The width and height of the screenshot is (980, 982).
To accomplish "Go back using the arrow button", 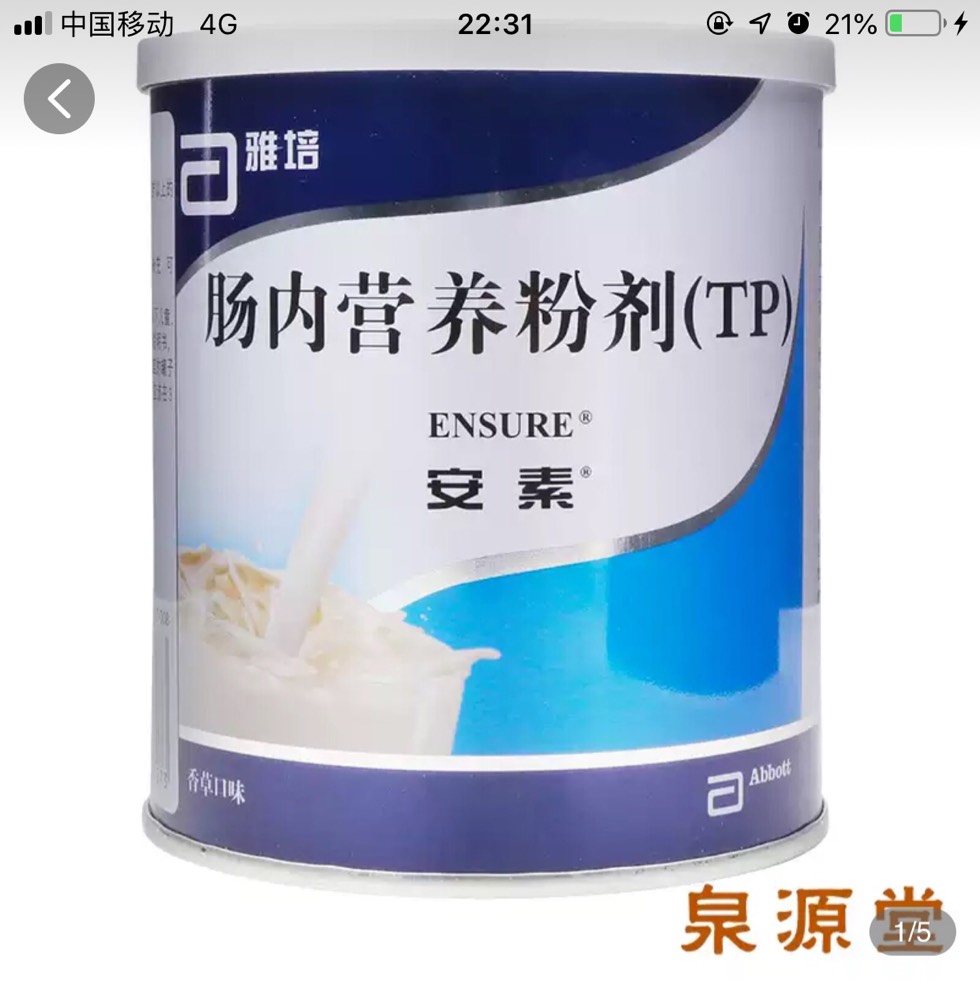I will (59, 99).
